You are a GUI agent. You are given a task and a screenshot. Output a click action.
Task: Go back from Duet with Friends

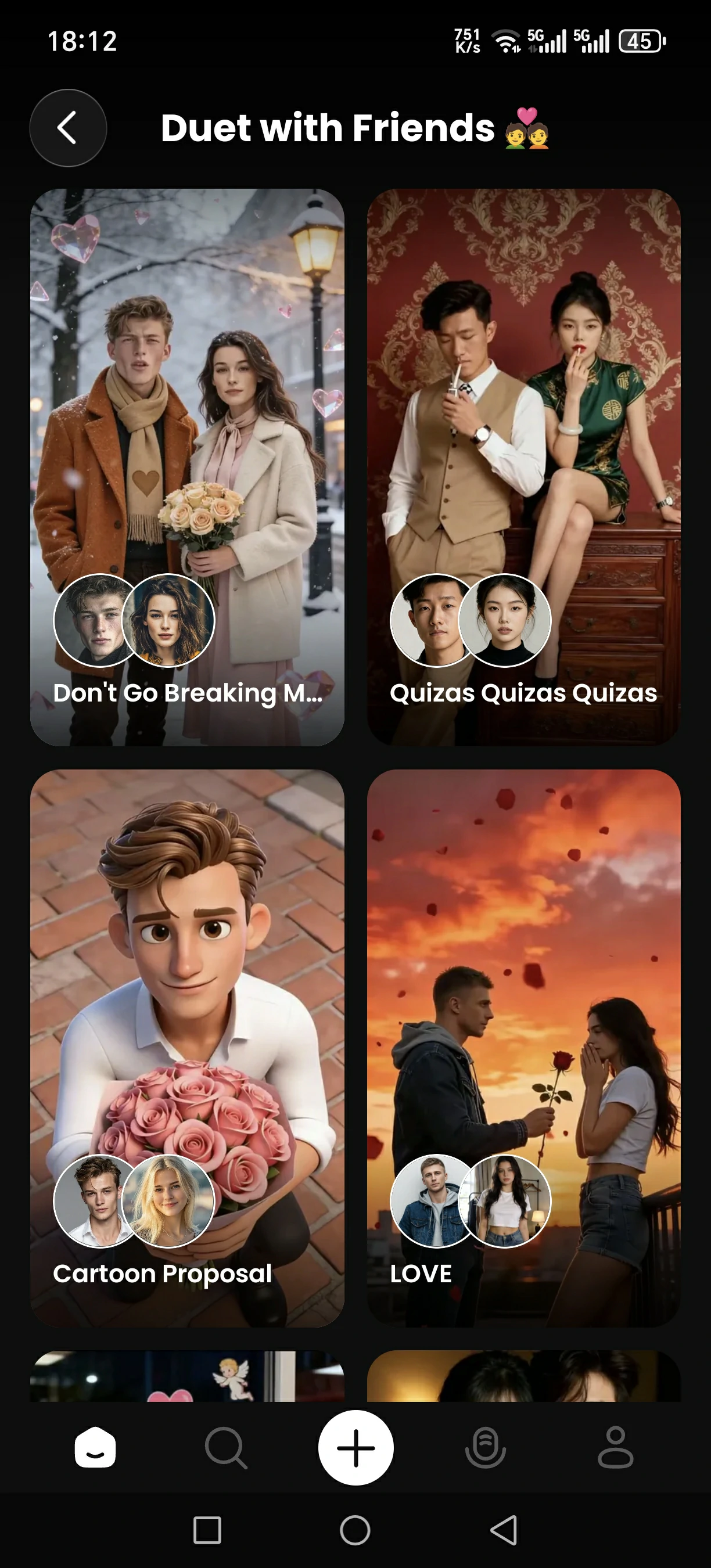click(67, 128)
